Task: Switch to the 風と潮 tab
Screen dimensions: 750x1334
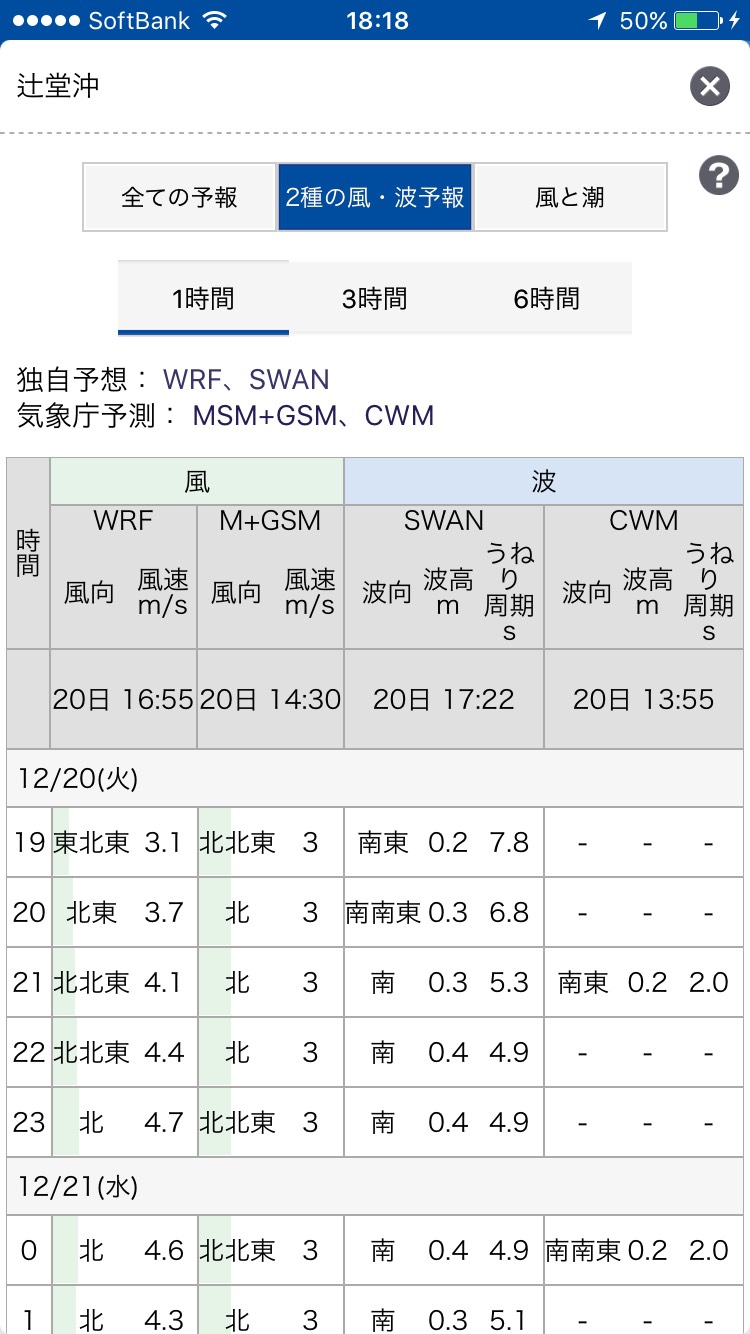Action: tap(570, 197)
